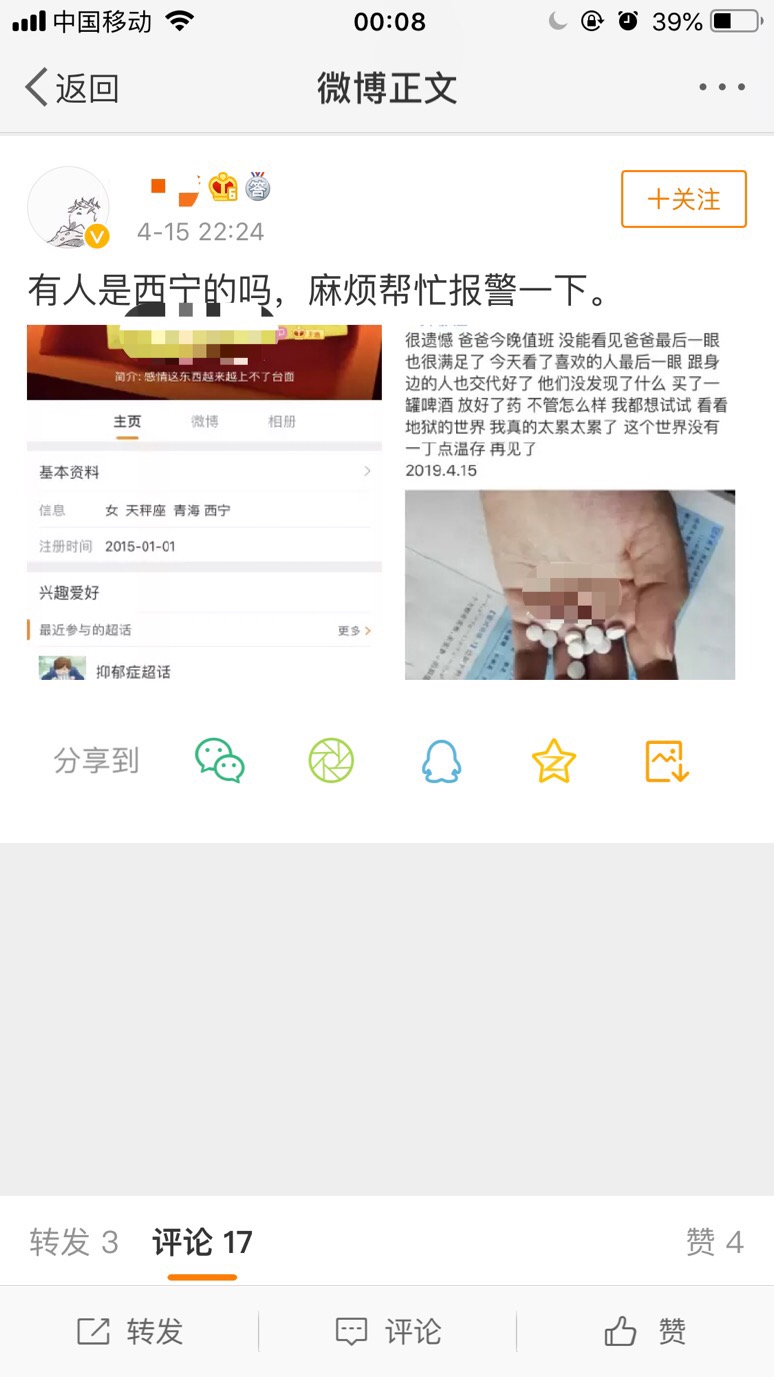Tap the poster's profile avatar
Screen dimensions: 774x1377
point(68,207)
